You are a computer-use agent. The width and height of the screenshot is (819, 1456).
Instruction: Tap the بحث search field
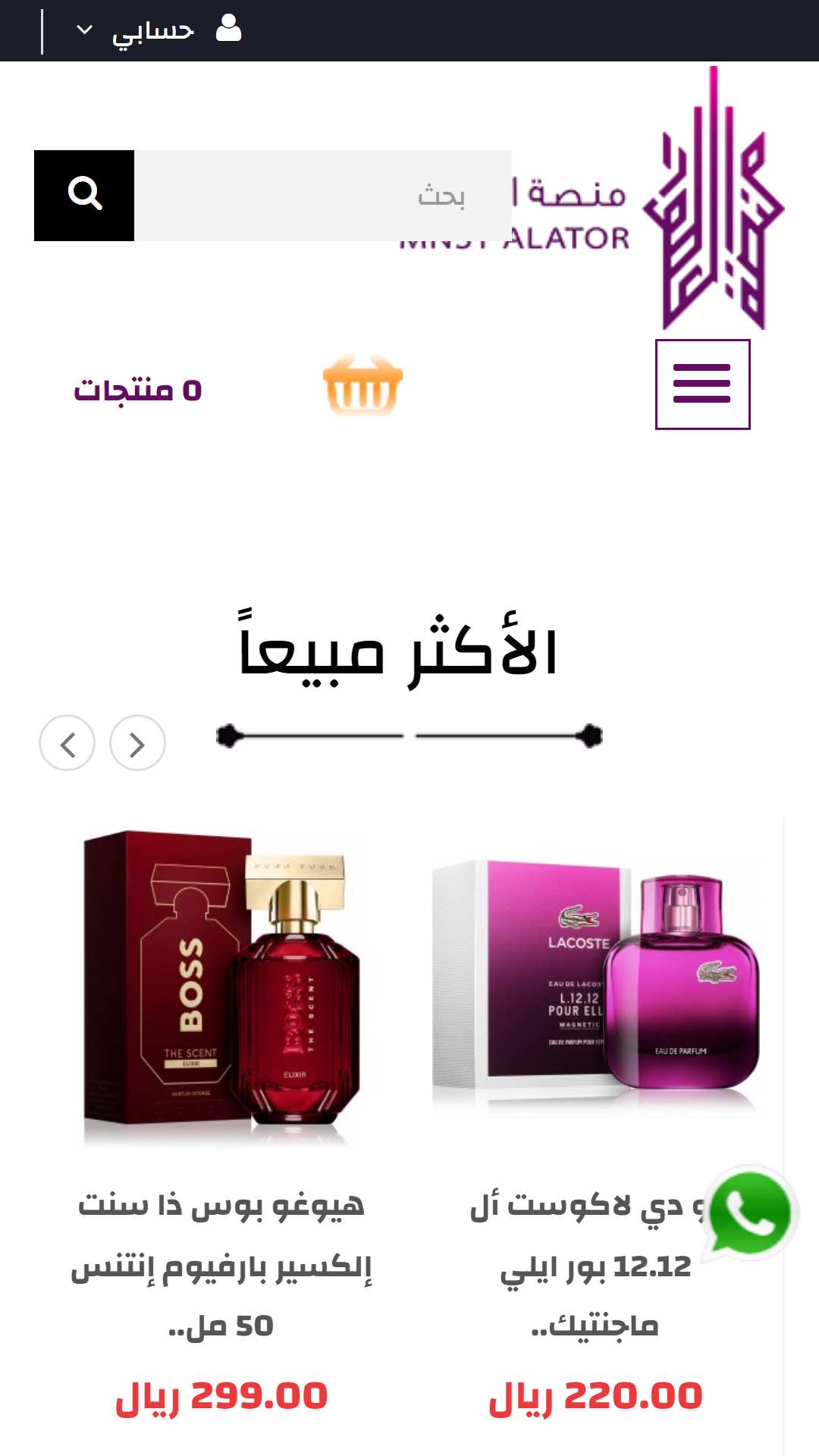click(323, 196)
